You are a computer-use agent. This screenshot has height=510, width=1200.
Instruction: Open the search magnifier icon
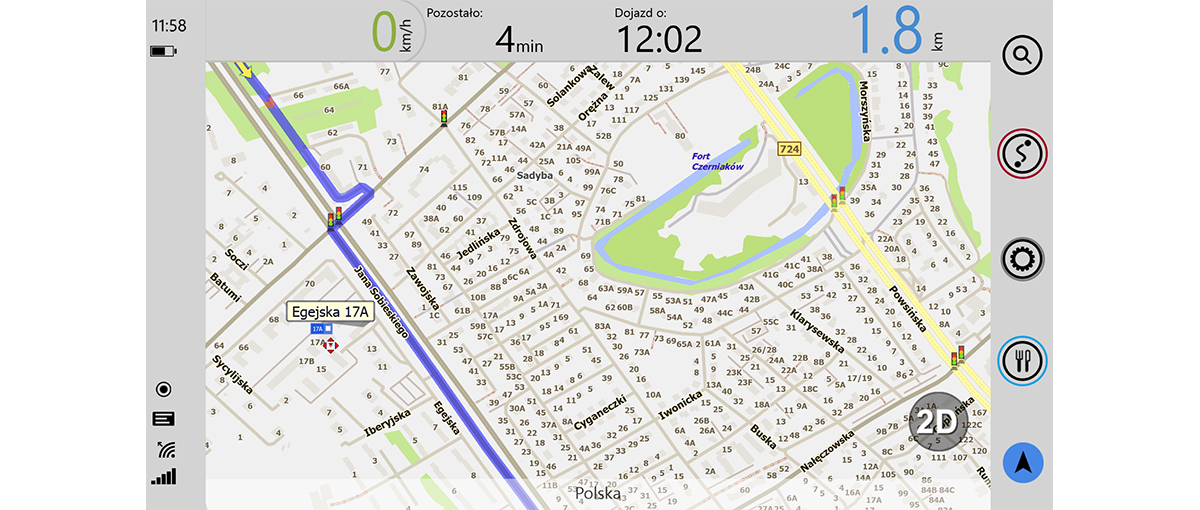1022,53
